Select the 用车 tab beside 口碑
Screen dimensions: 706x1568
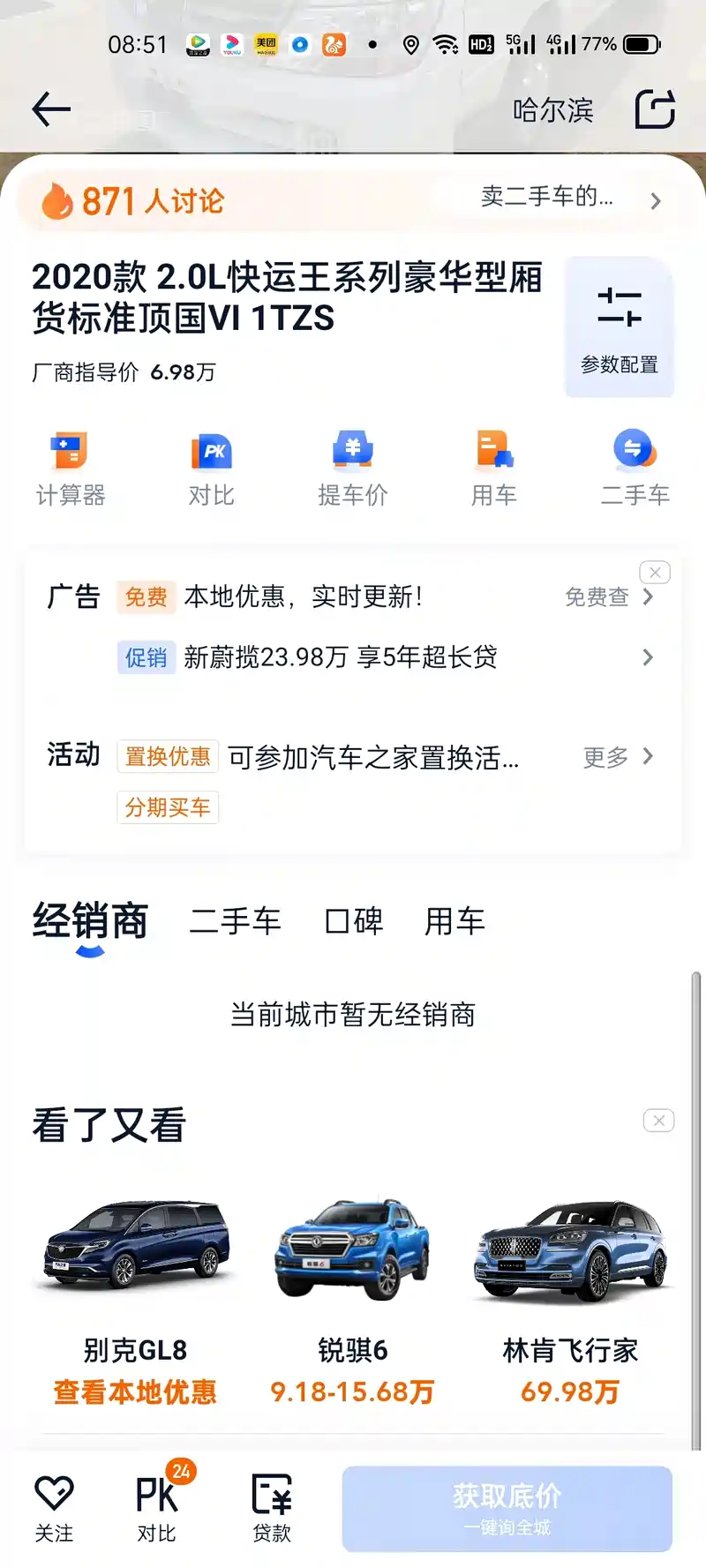click(x=454, y=921)
